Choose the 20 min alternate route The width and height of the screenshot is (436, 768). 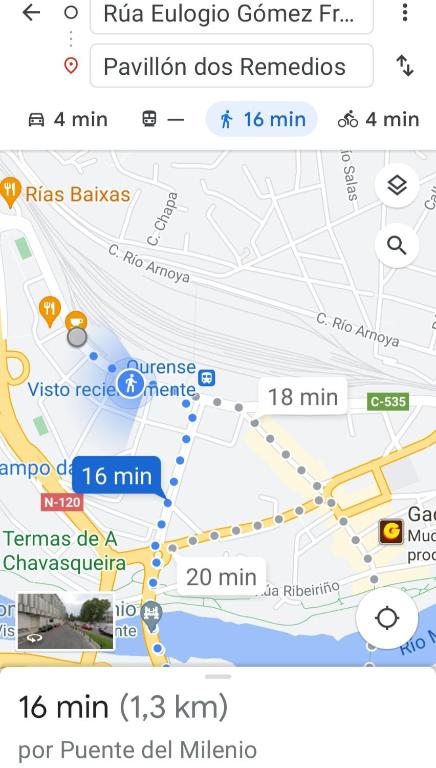pos(221,576)
